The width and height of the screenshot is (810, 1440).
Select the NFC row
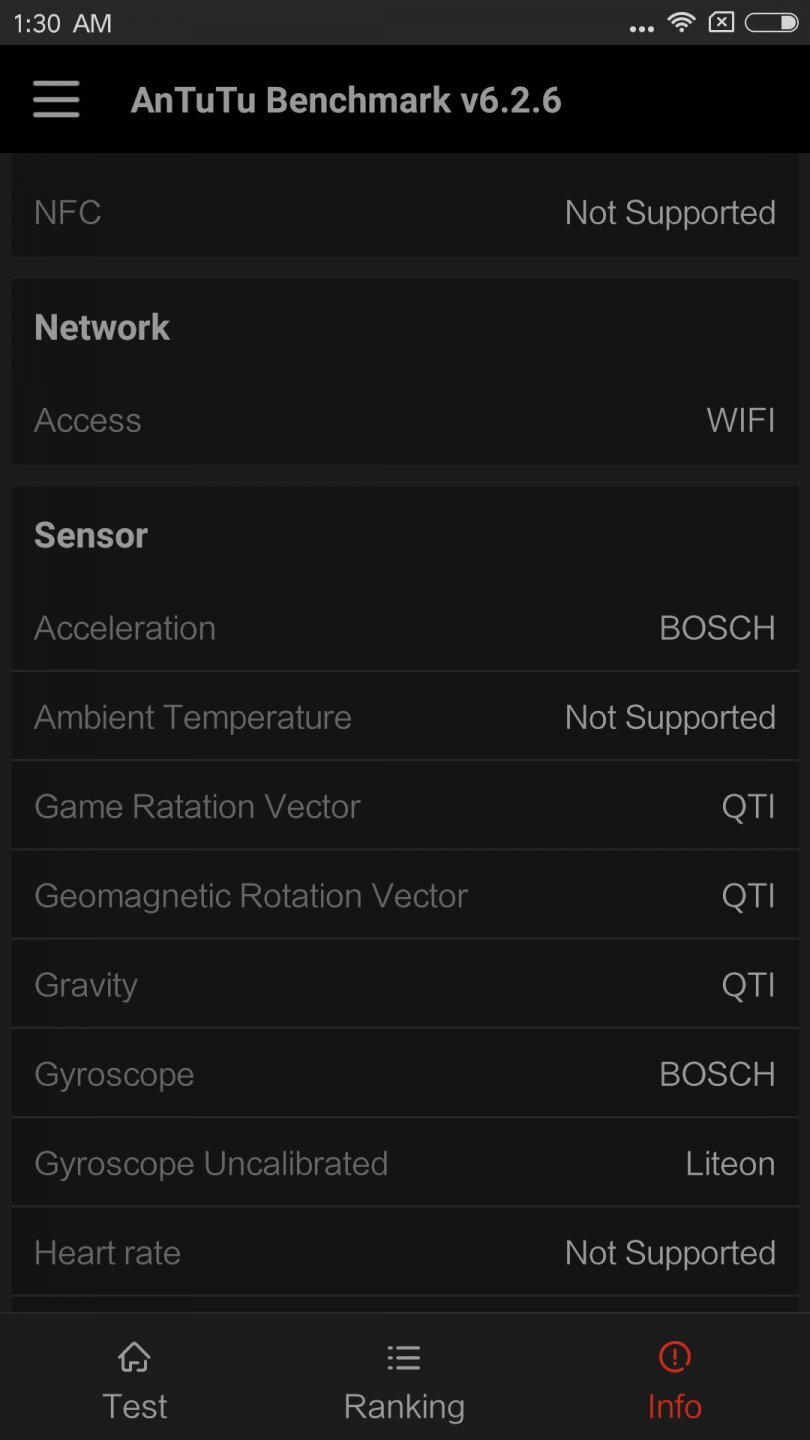(405, 212)
